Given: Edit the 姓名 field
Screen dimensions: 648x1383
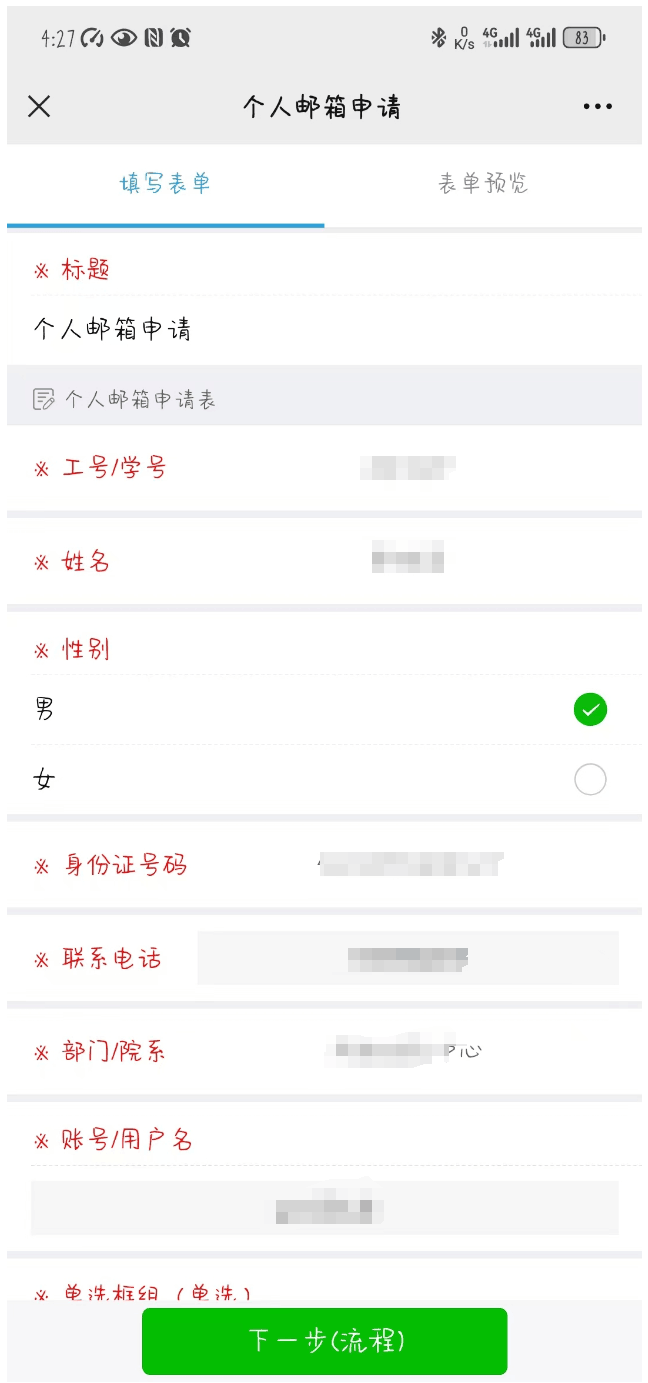Looking at the screenshot, I should pyautogui.click(x=408, y=560).
